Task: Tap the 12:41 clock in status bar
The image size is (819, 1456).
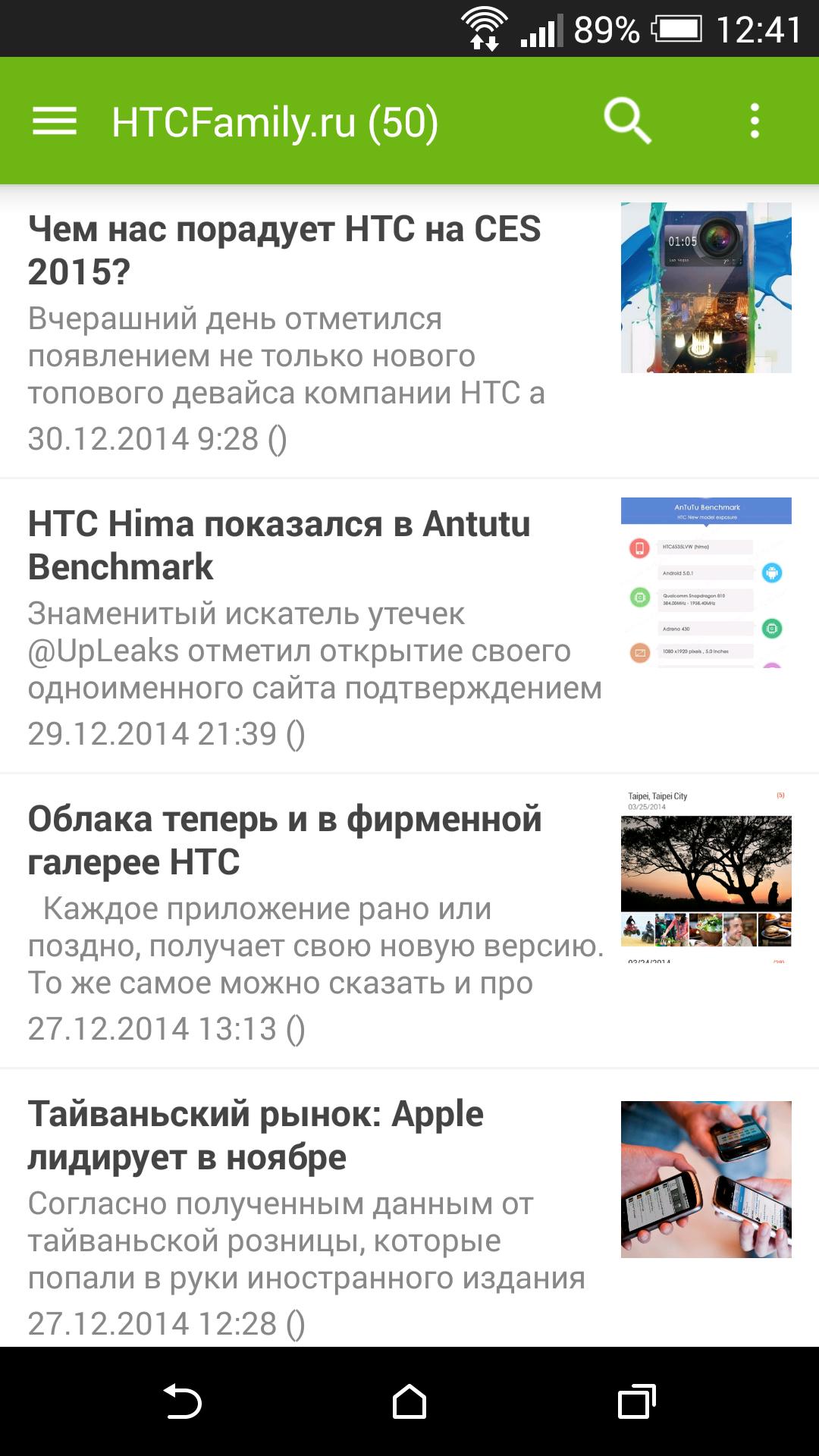Action: (758, 30)
